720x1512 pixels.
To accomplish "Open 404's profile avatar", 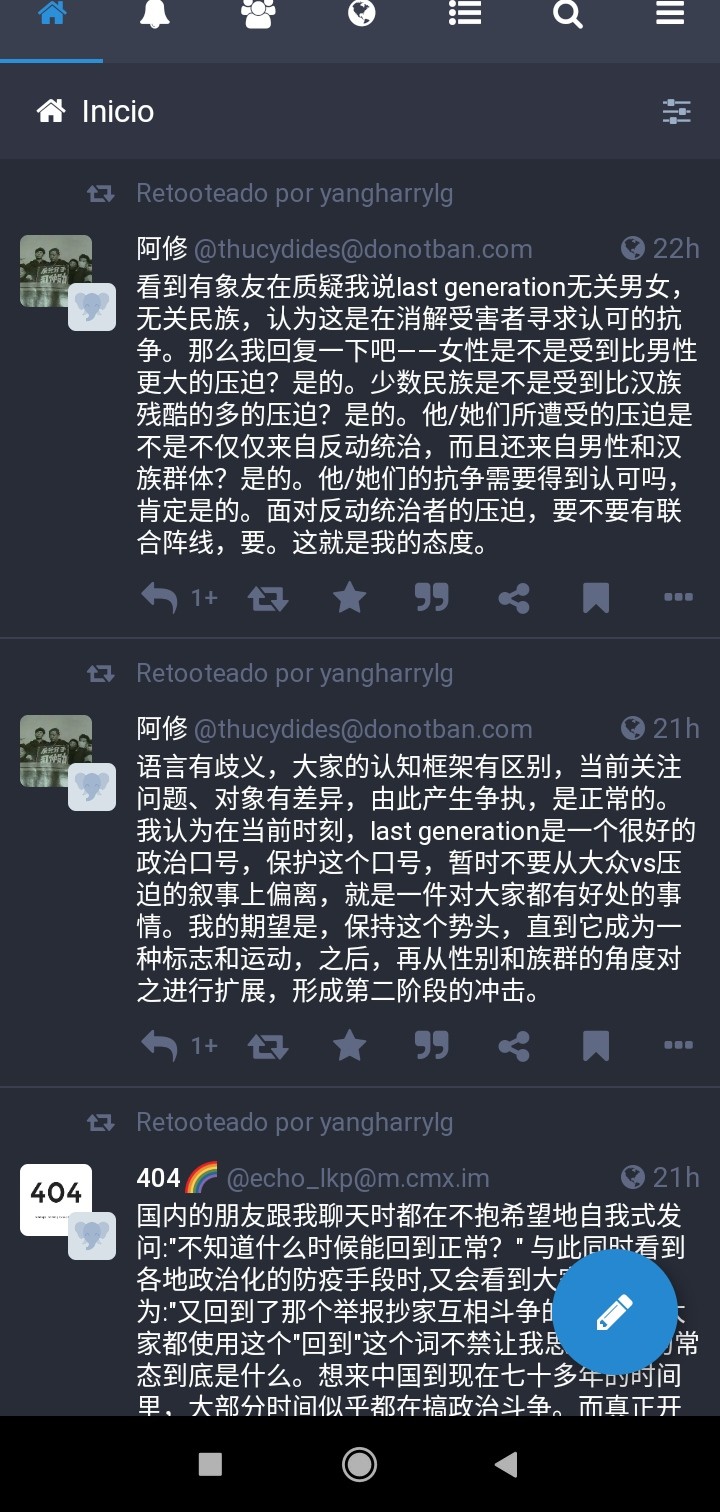I will pyautogui.click(x=56, y=1199).
